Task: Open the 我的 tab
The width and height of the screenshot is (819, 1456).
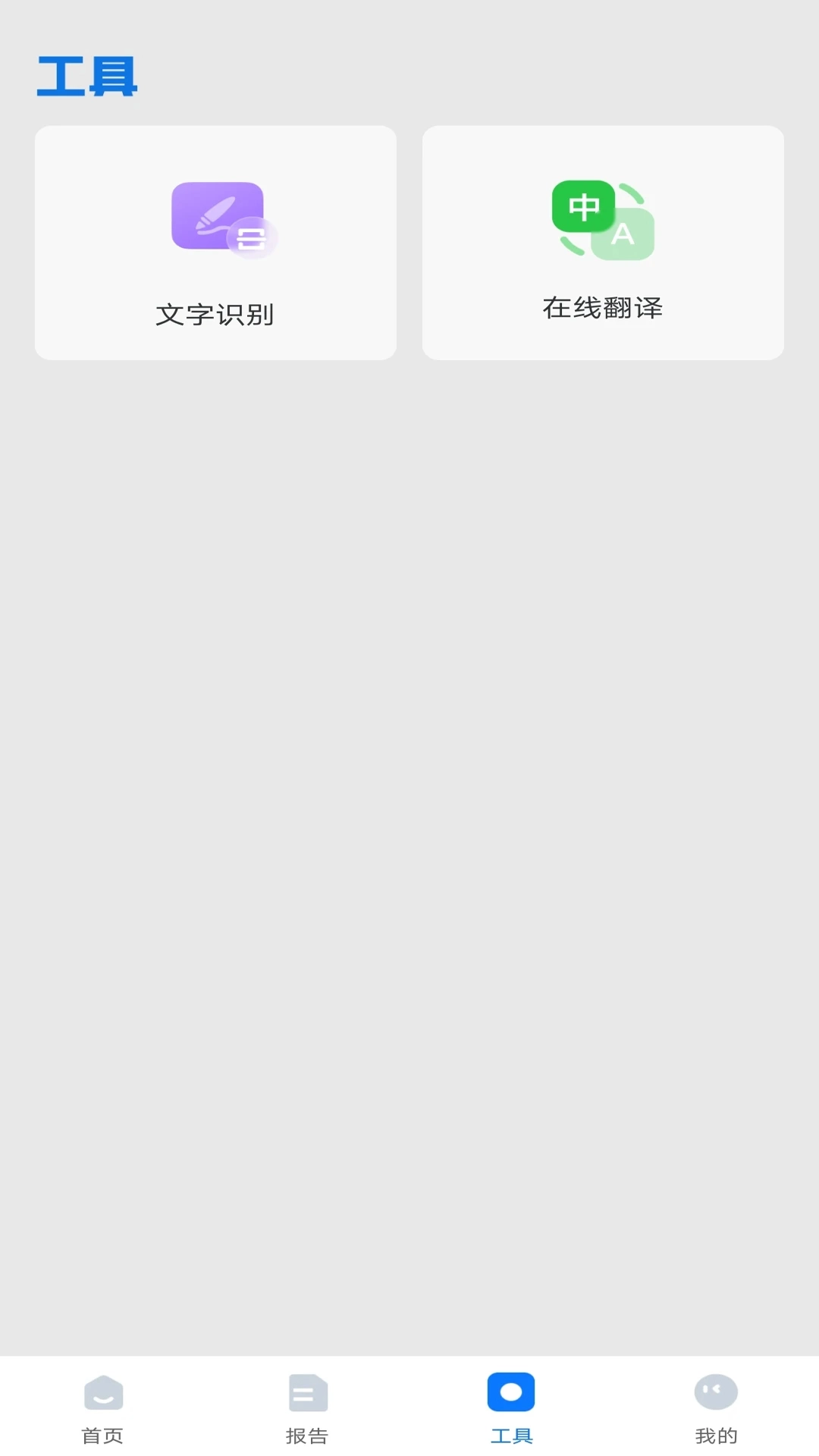Action: click(716, 1407)
